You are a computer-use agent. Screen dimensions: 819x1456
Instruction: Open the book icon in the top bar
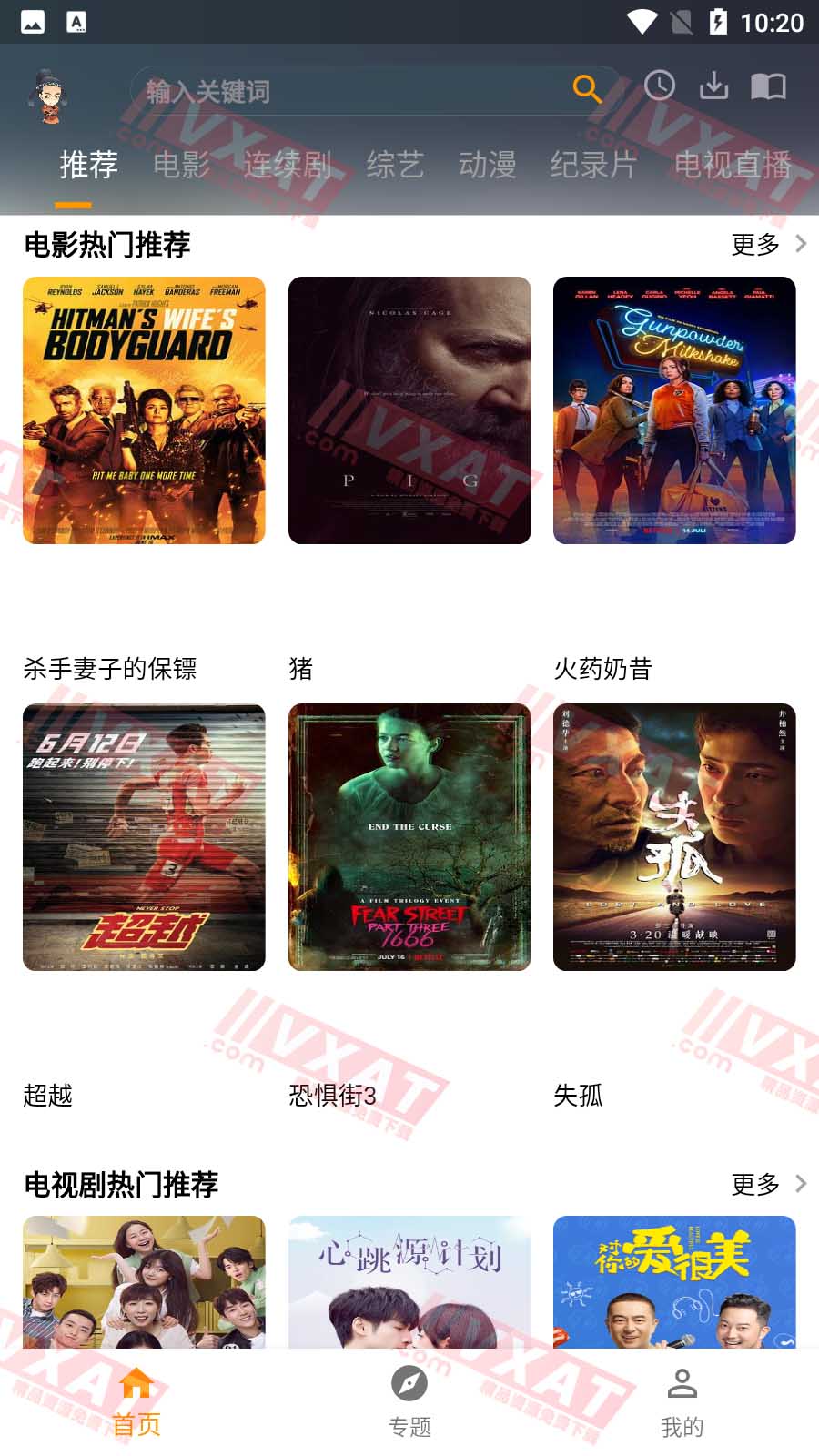coord(768,86)
